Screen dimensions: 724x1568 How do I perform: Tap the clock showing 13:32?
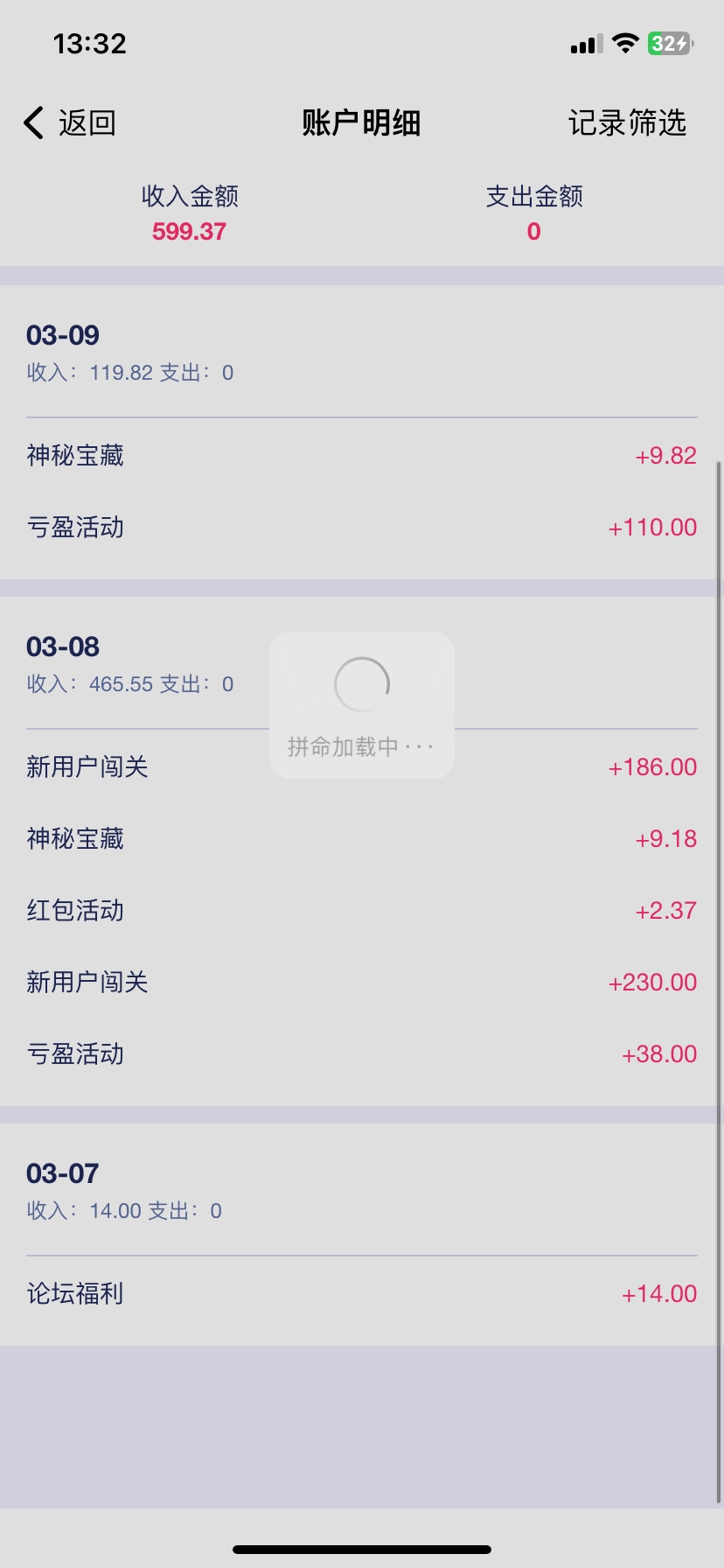click(x=90, y=43)
